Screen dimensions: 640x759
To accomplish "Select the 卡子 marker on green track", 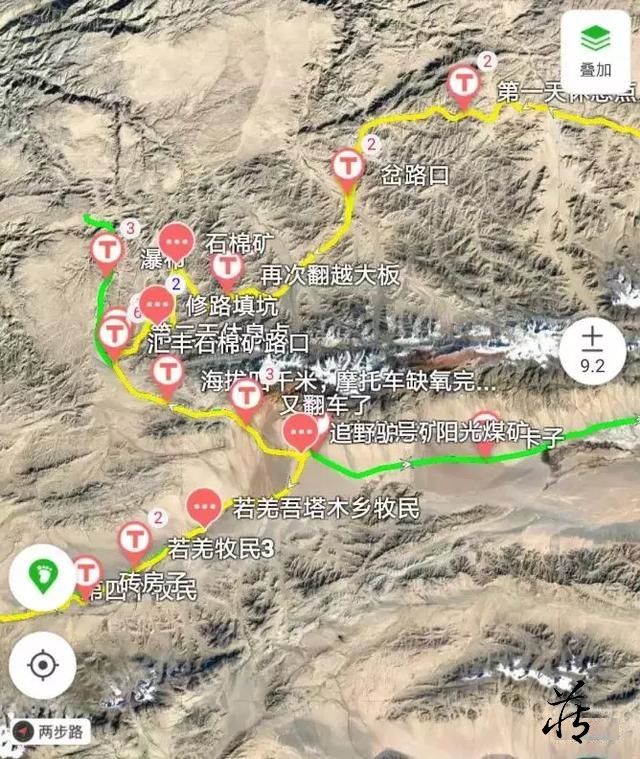I will point(486,429).
